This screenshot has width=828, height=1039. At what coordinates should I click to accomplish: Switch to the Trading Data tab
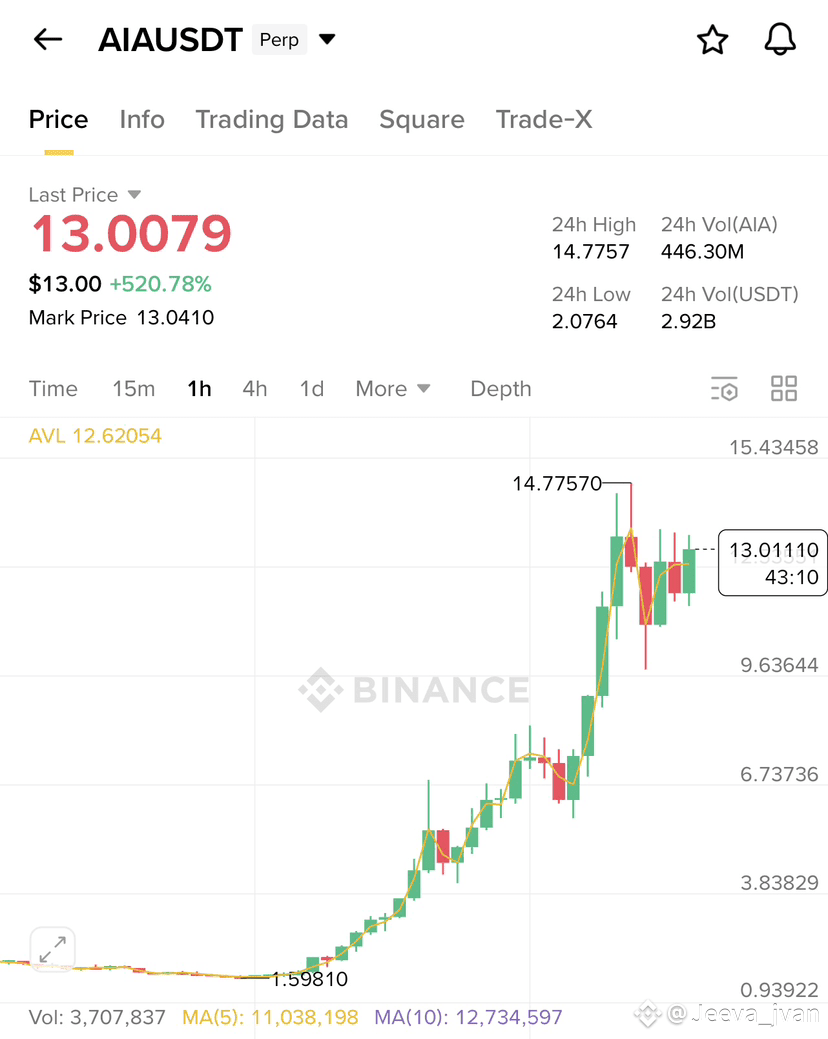coord(271,119)
